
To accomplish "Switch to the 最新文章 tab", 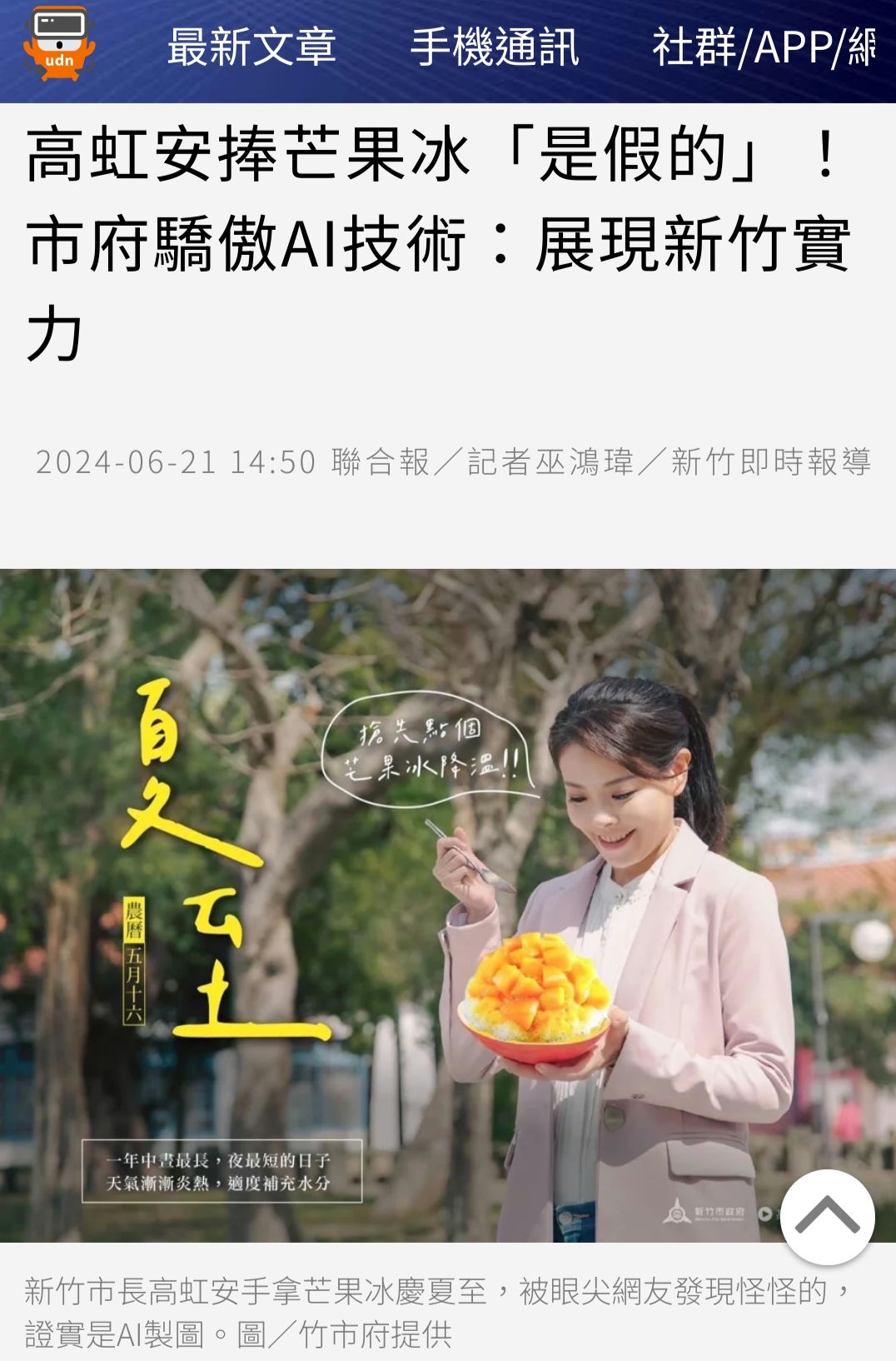I will coord(251,47).
